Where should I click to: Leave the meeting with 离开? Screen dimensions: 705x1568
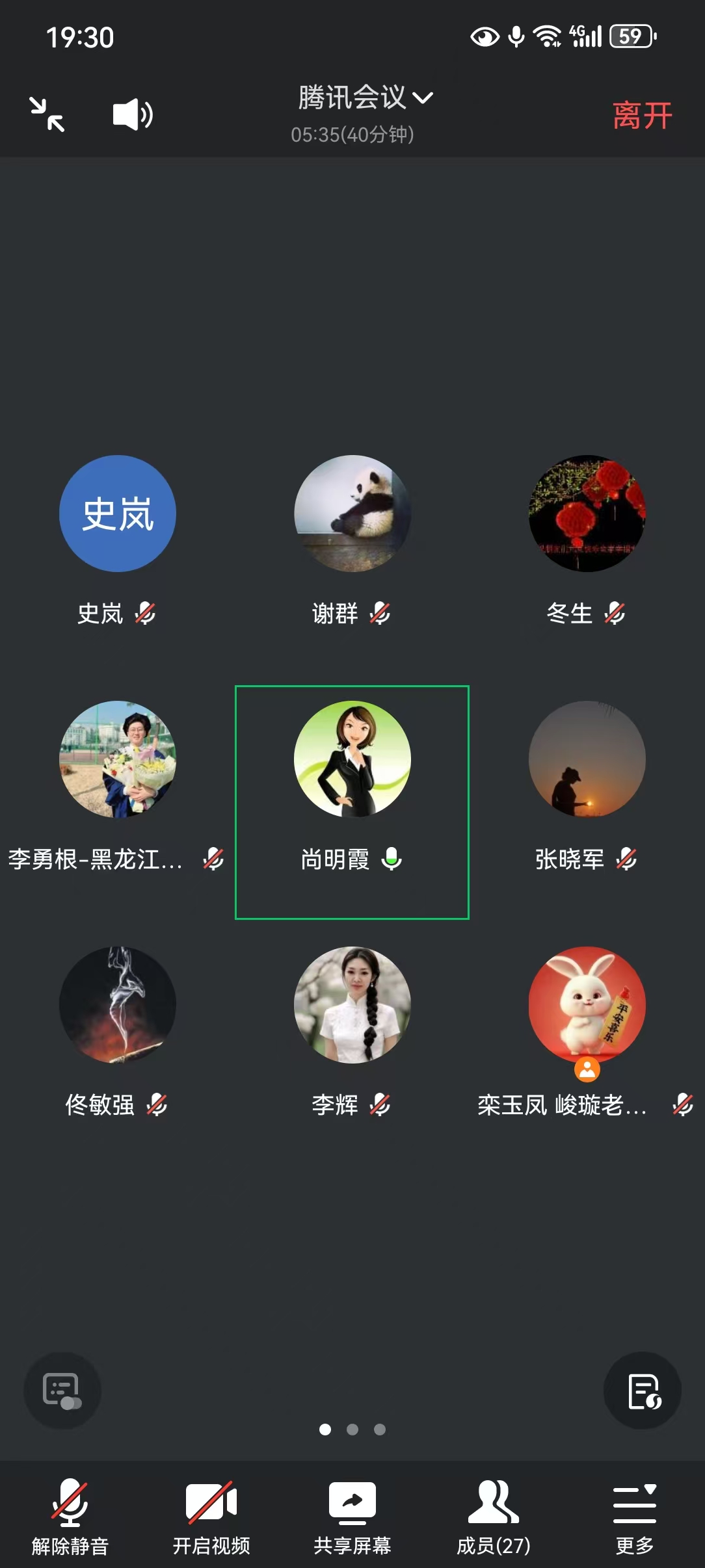[641, 116]
